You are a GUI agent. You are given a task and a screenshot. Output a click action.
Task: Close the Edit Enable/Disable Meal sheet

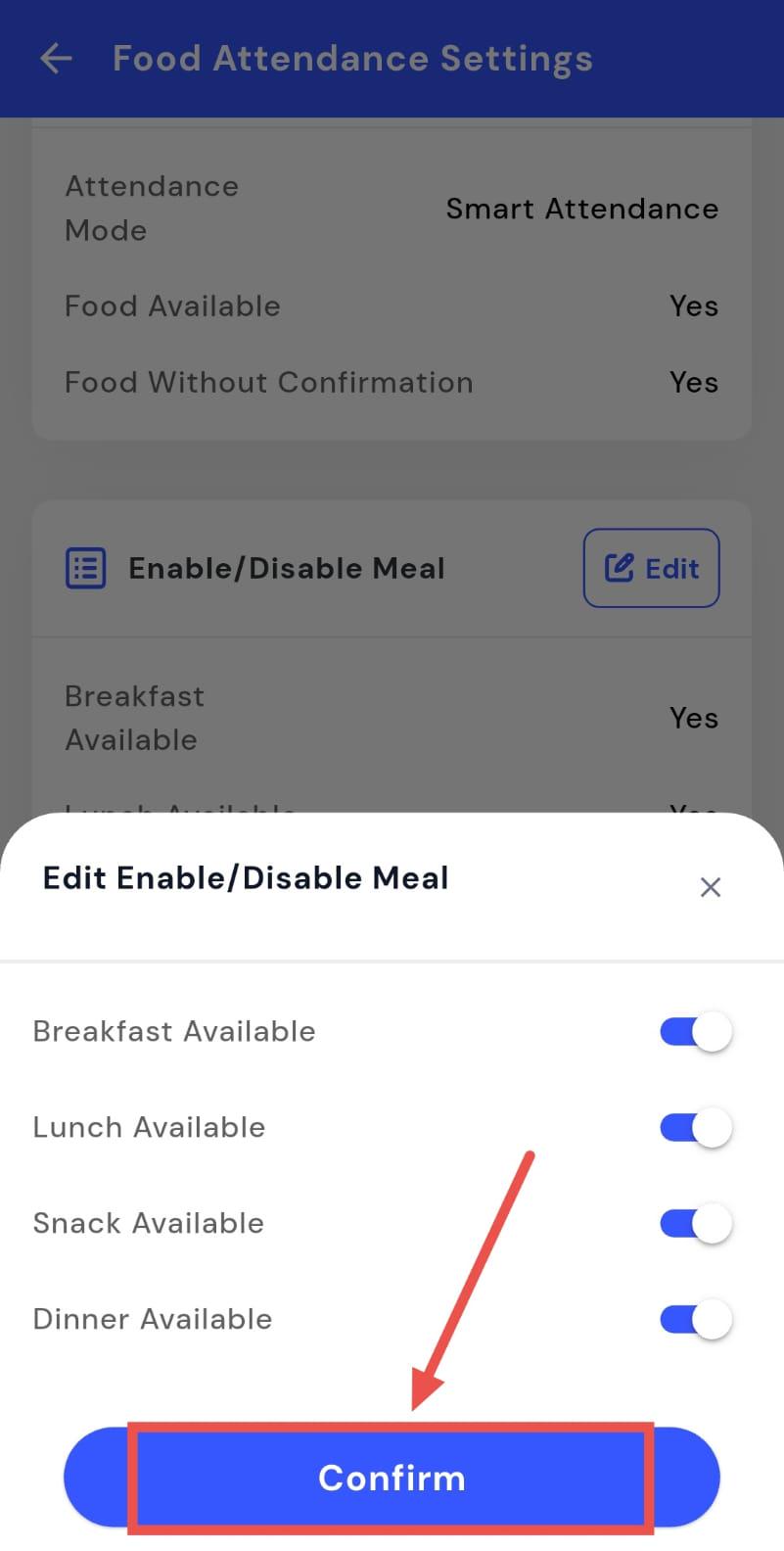[x=711, y=887]
